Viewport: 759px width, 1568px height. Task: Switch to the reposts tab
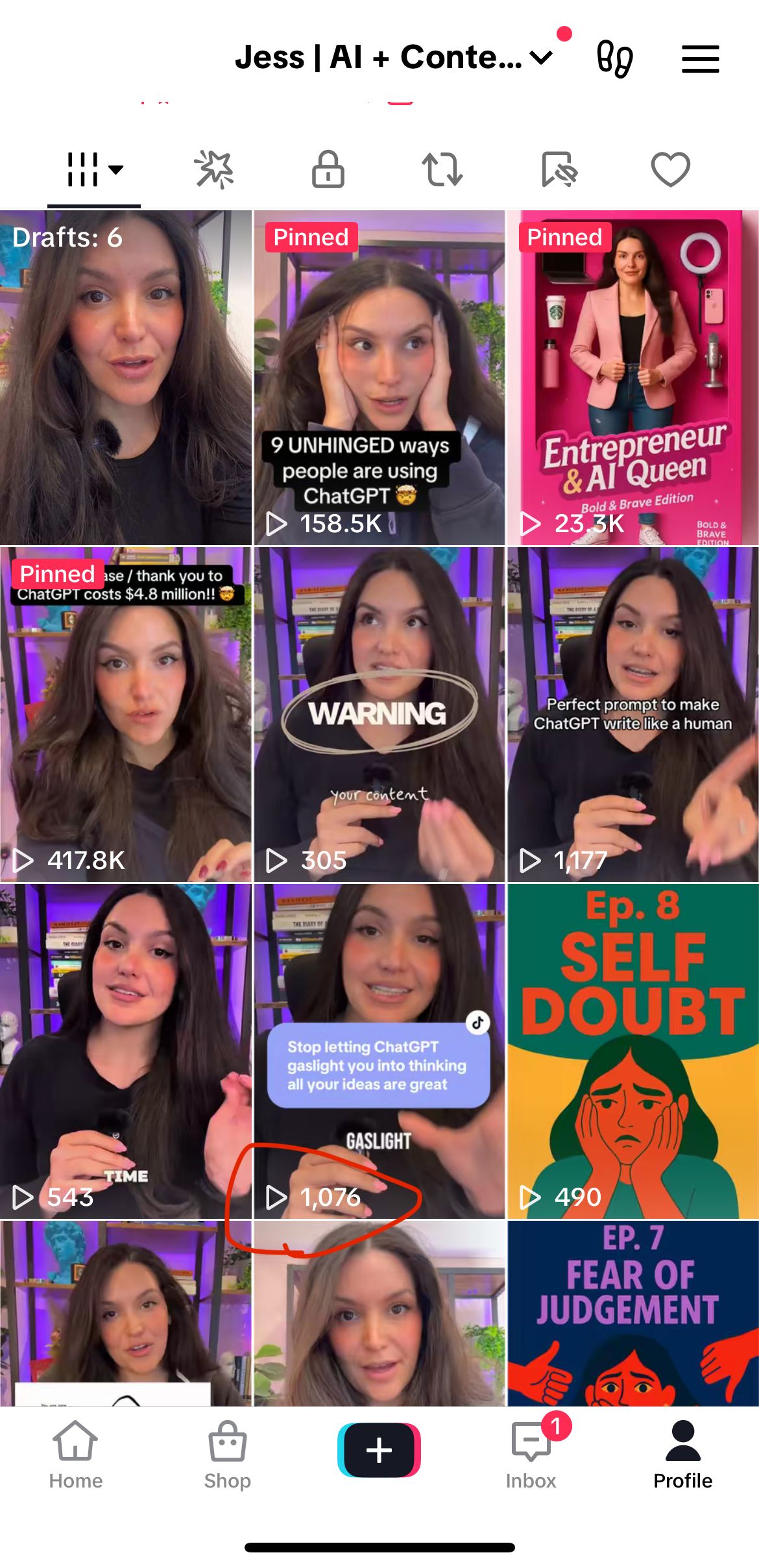(442, 170)
